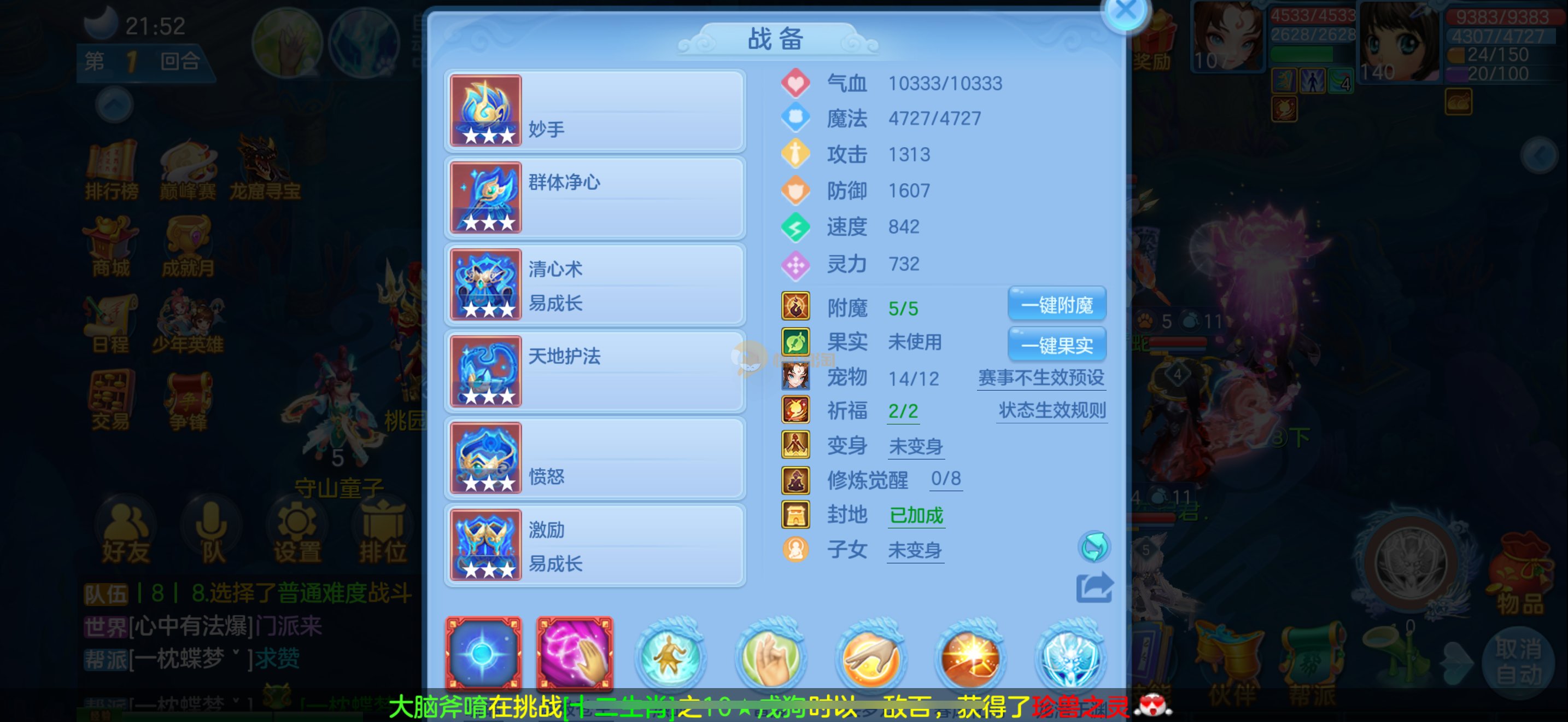Open the 已加成 link for 封地
Image resolution: width=1568 pixels, height=722 pixels.
point(915,516)
